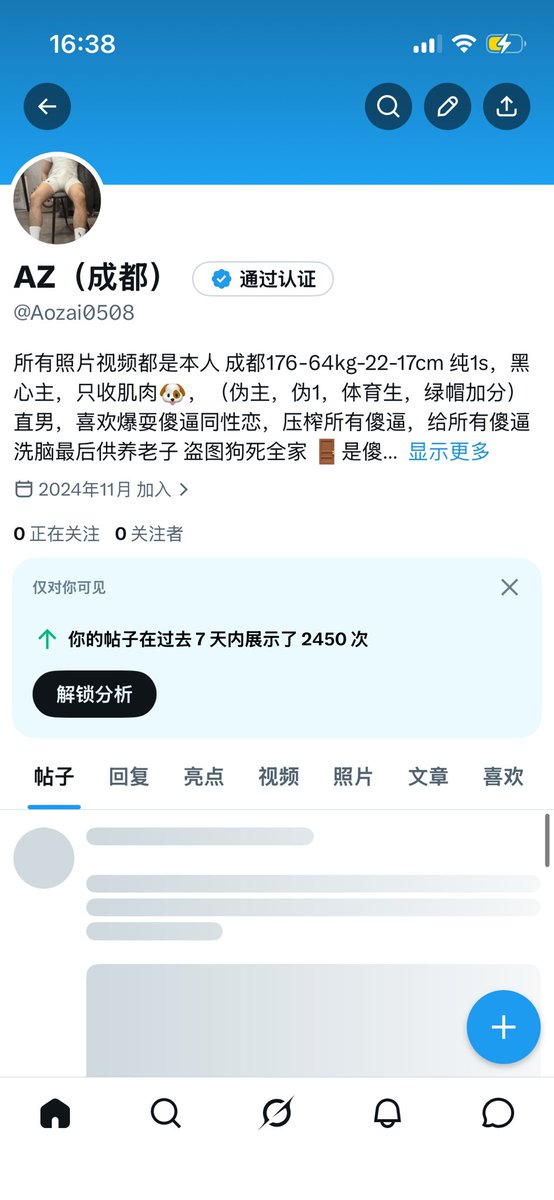Viewport: 554px width, 1200px height.
Task: Expand bio with 显示更多
Action: coord(449,452)
